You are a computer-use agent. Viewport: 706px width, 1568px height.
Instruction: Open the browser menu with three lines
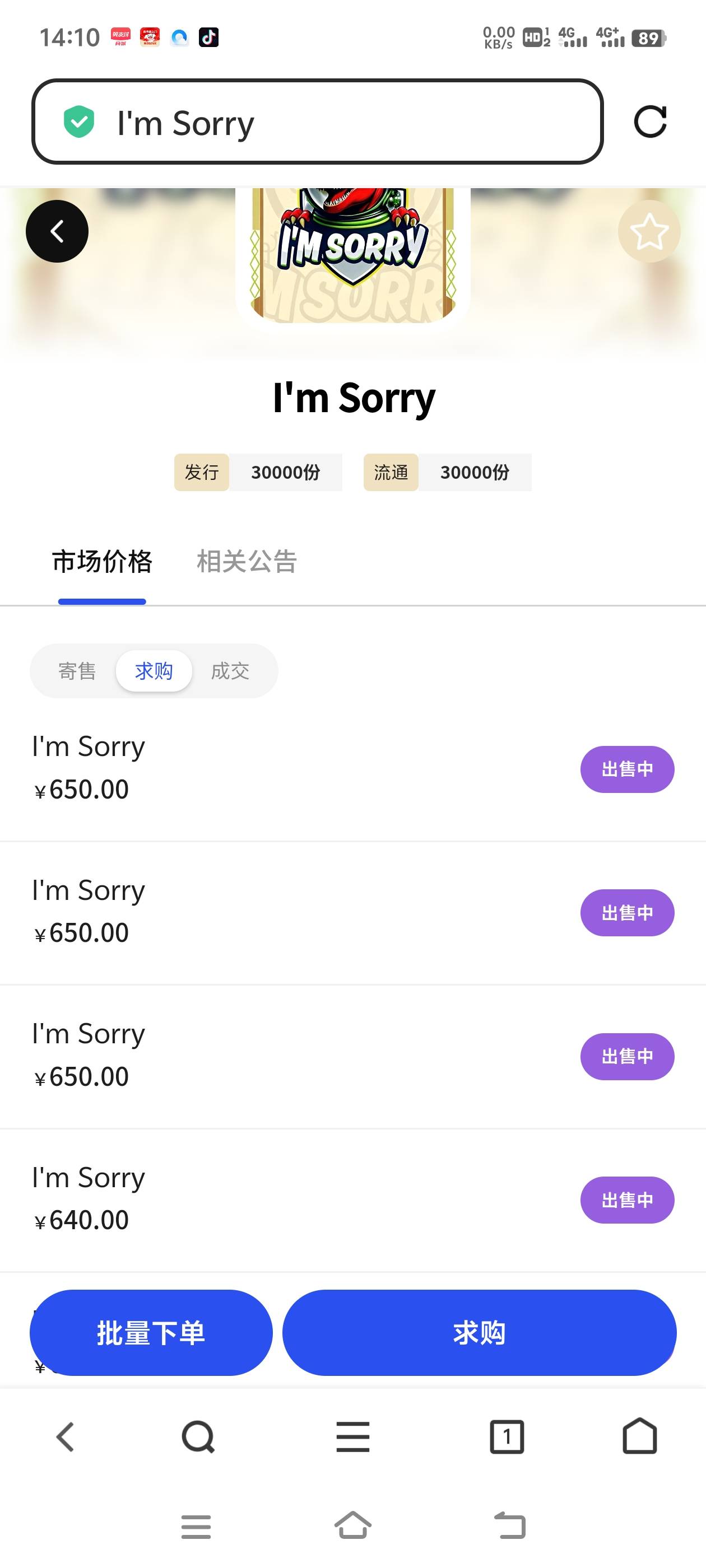[352, 1437]
